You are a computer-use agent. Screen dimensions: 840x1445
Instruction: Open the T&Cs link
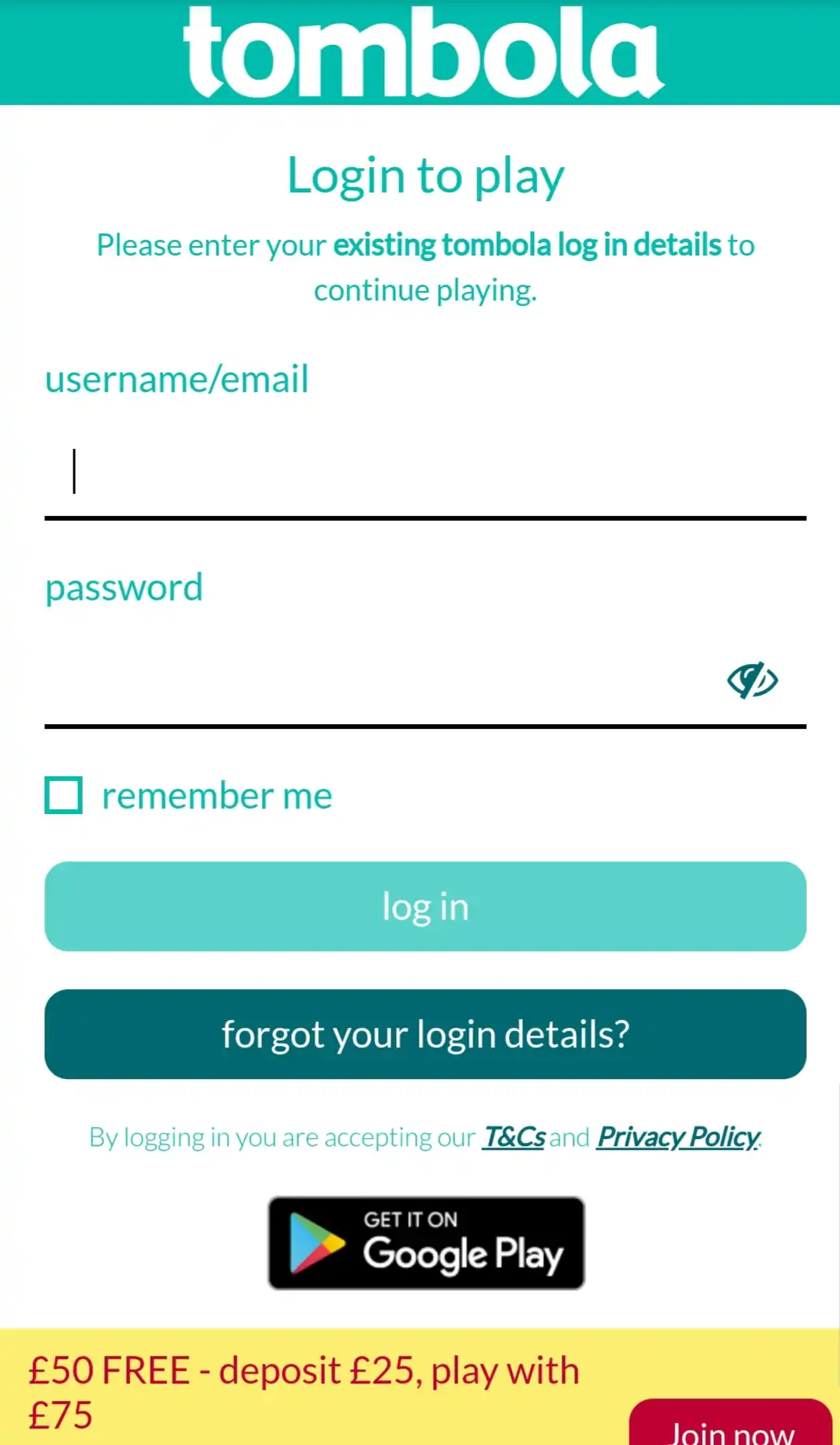click(514, 1137)
